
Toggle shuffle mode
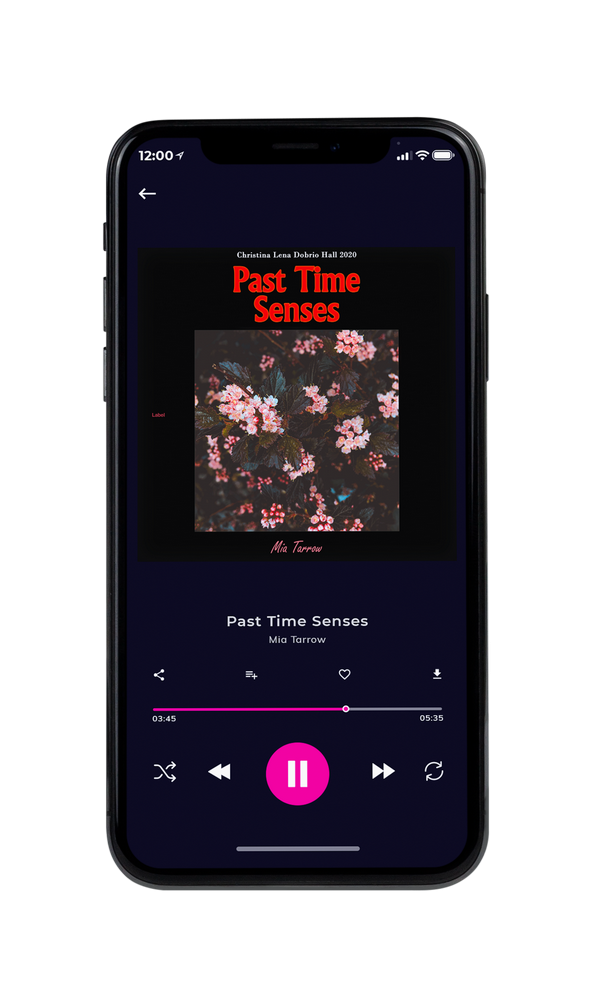coord(165,772)
